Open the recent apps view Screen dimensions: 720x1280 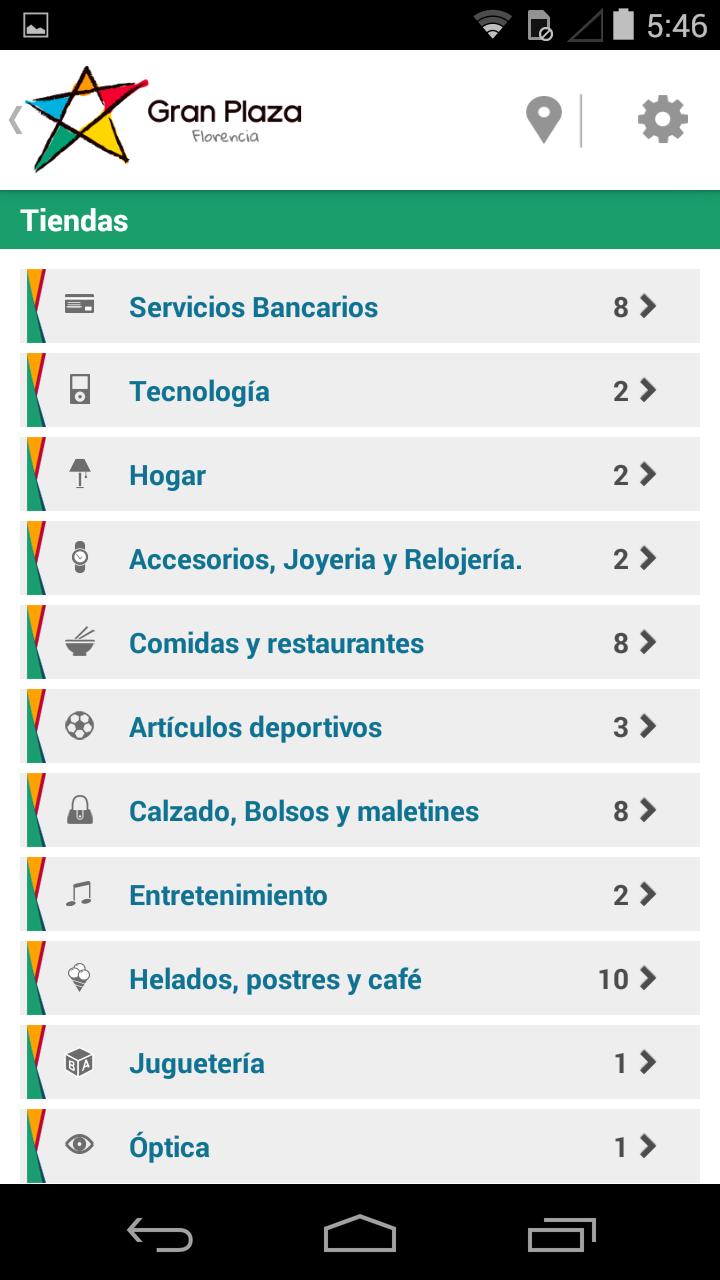(x=561, y=1234)
